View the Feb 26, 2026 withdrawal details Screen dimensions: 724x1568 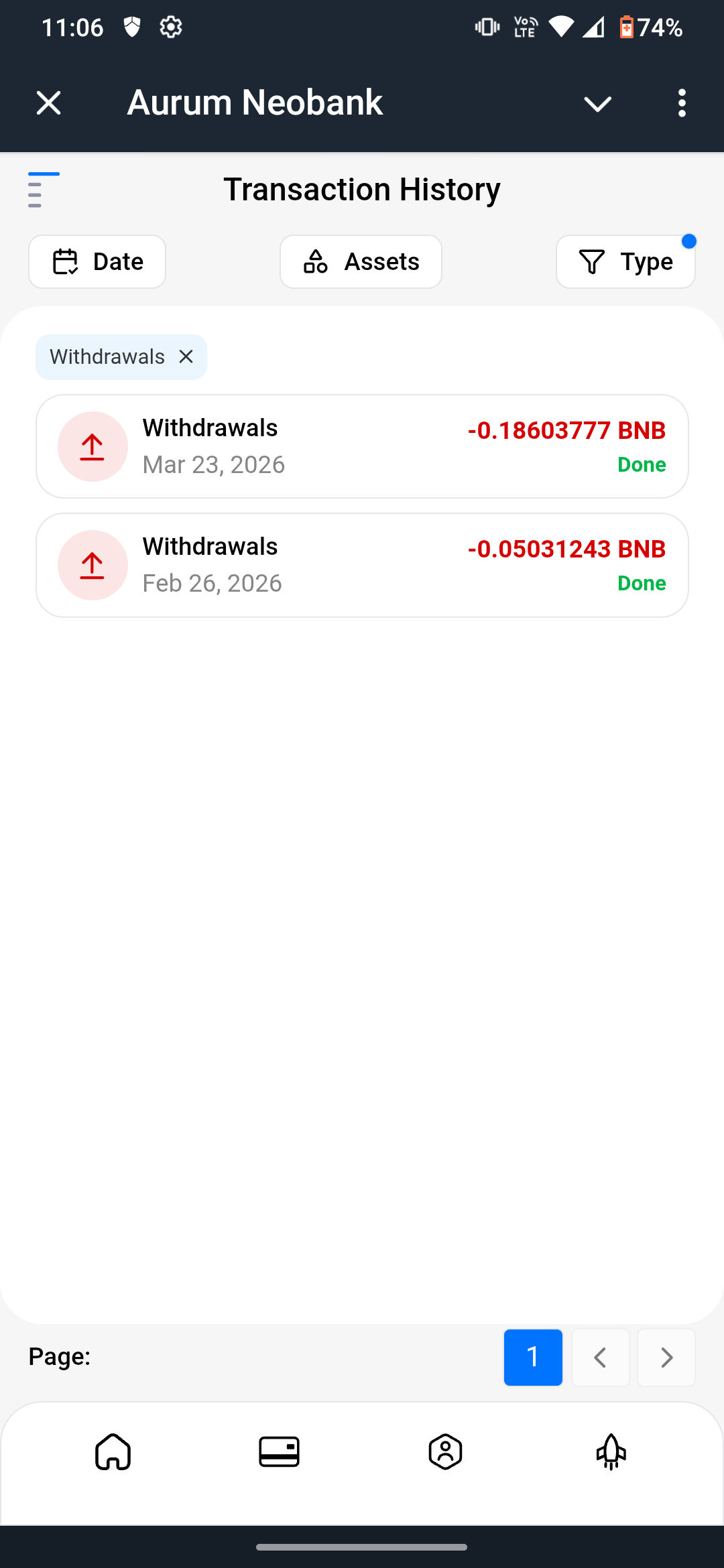362,565
